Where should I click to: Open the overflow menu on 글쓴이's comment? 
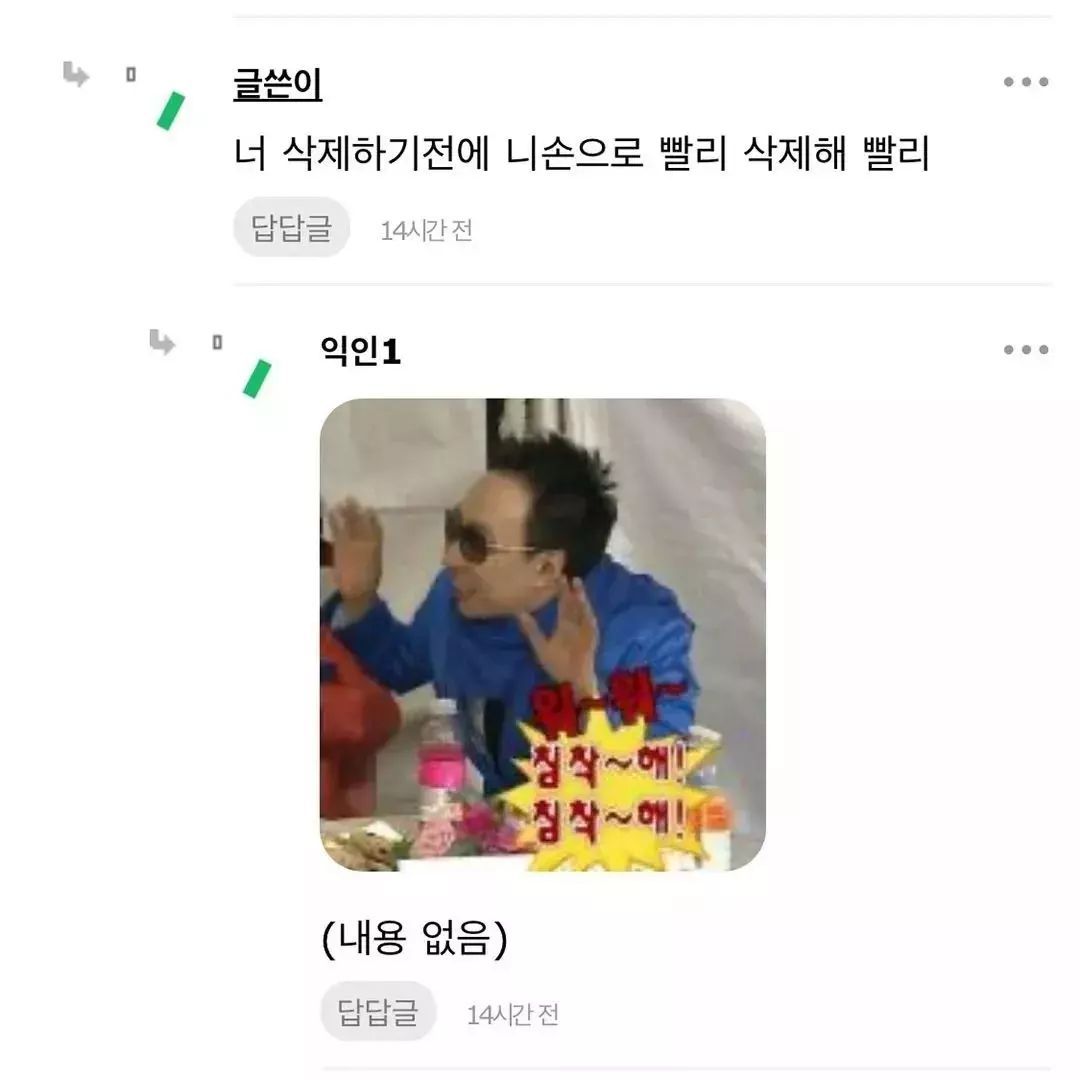[1026, 83]
